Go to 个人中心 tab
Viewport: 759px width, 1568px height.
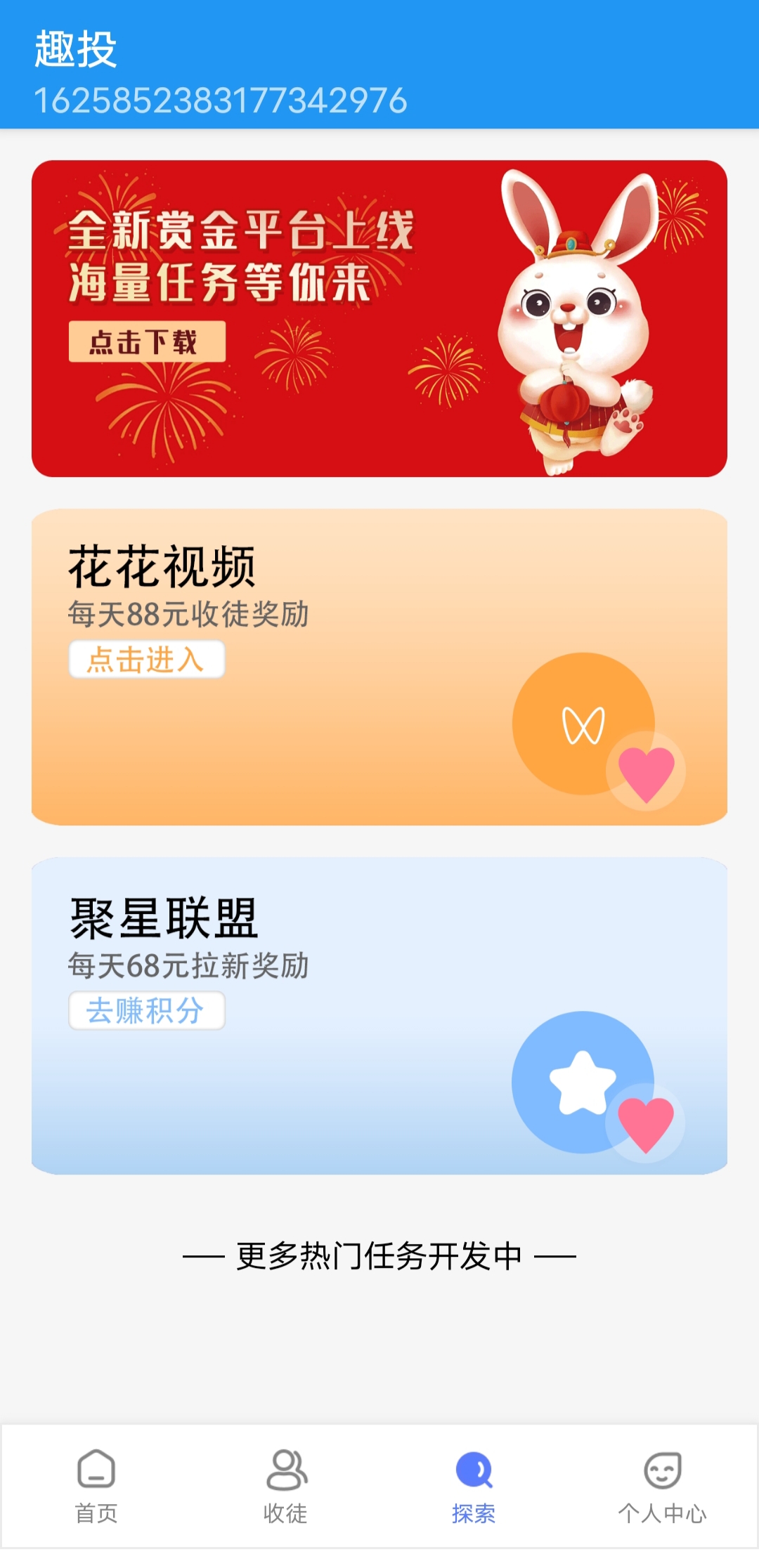coord(662,1487)
